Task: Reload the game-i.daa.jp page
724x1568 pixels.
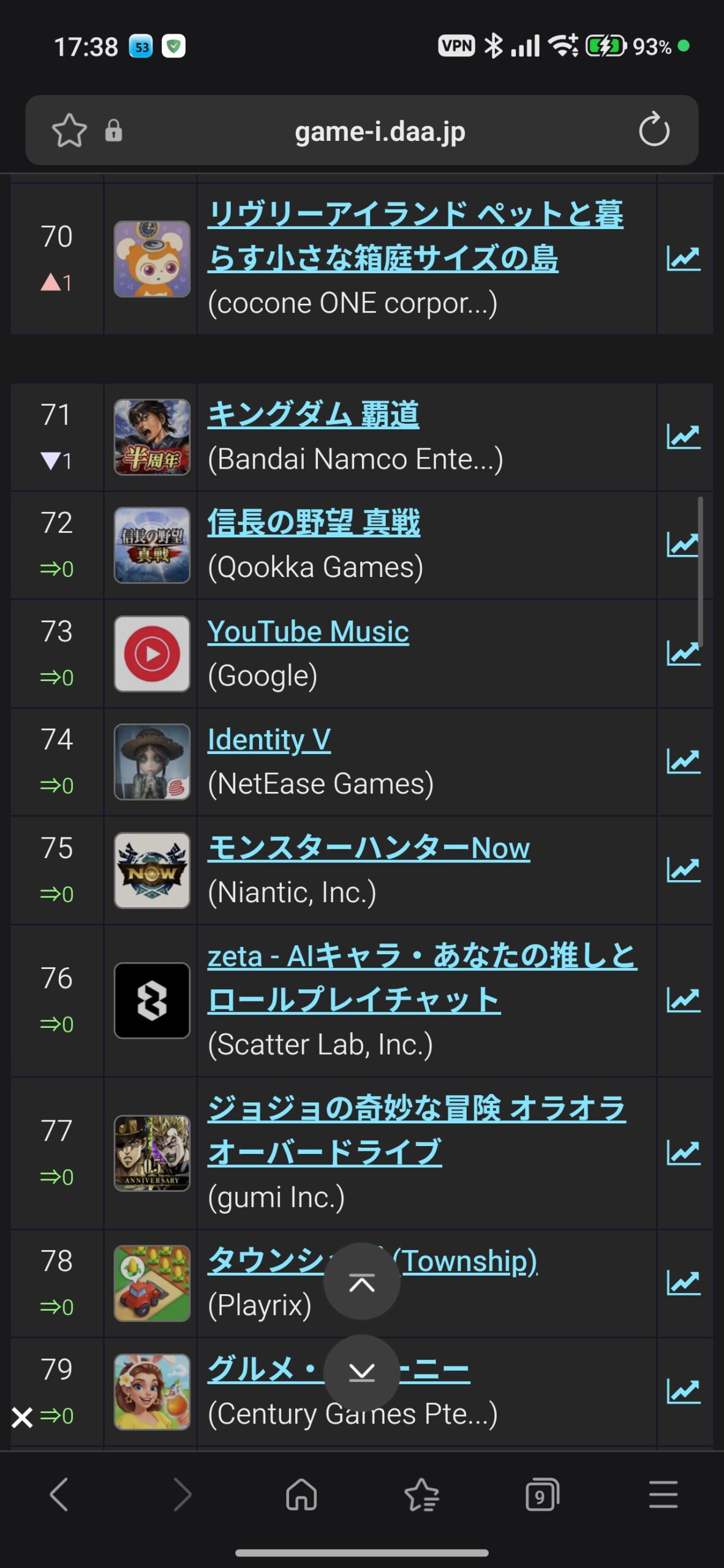Action: coord(654,130)
